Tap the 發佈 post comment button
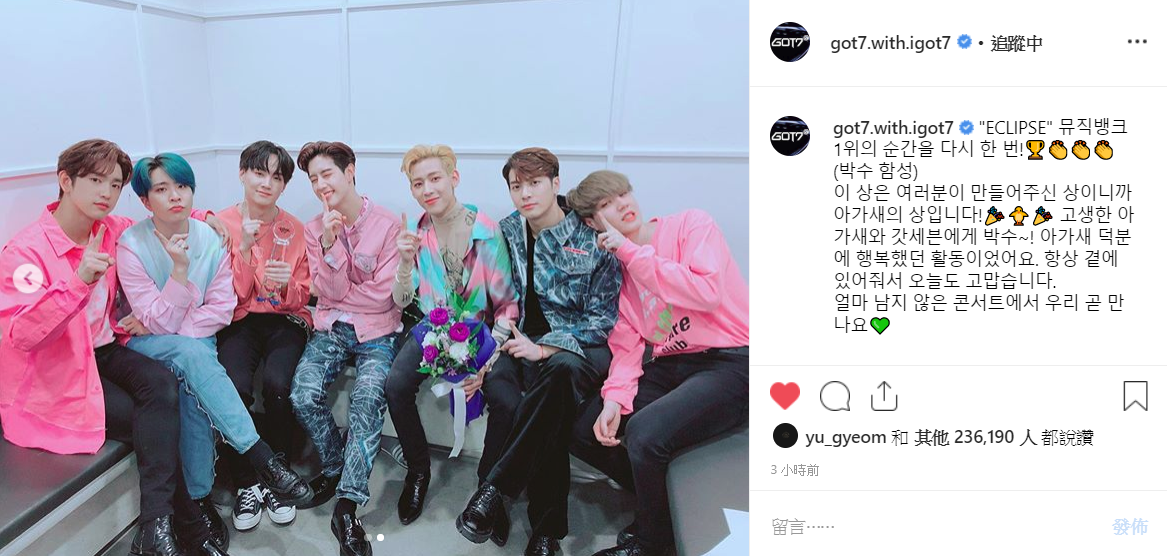Screen dimensions: 1167x556 pos(1130,526)
